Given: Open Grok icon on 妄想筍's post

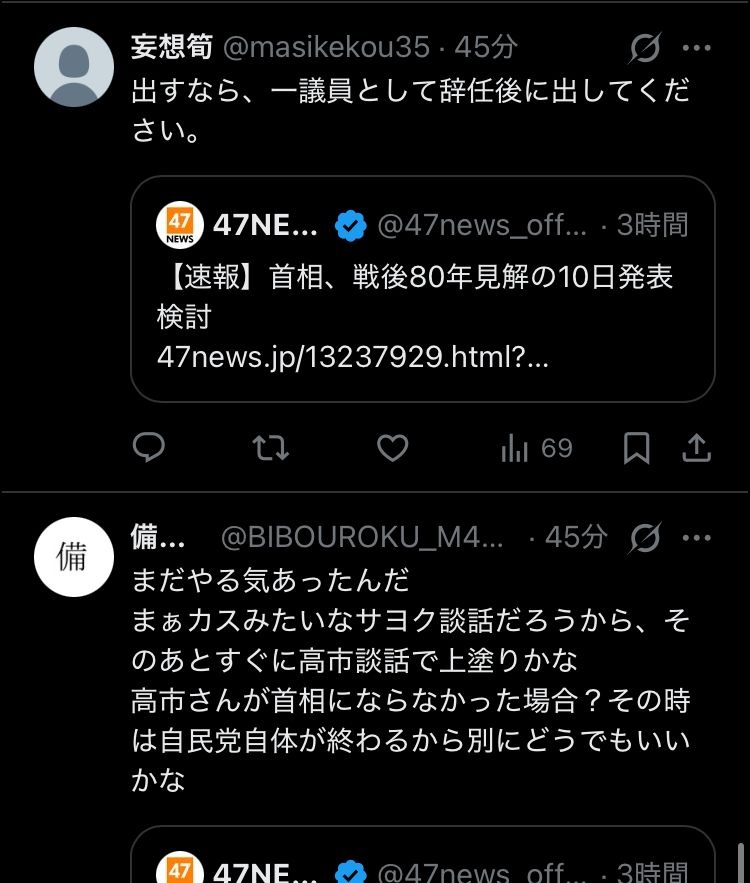Looking at the screenshot, I should [x=646, y=47].
